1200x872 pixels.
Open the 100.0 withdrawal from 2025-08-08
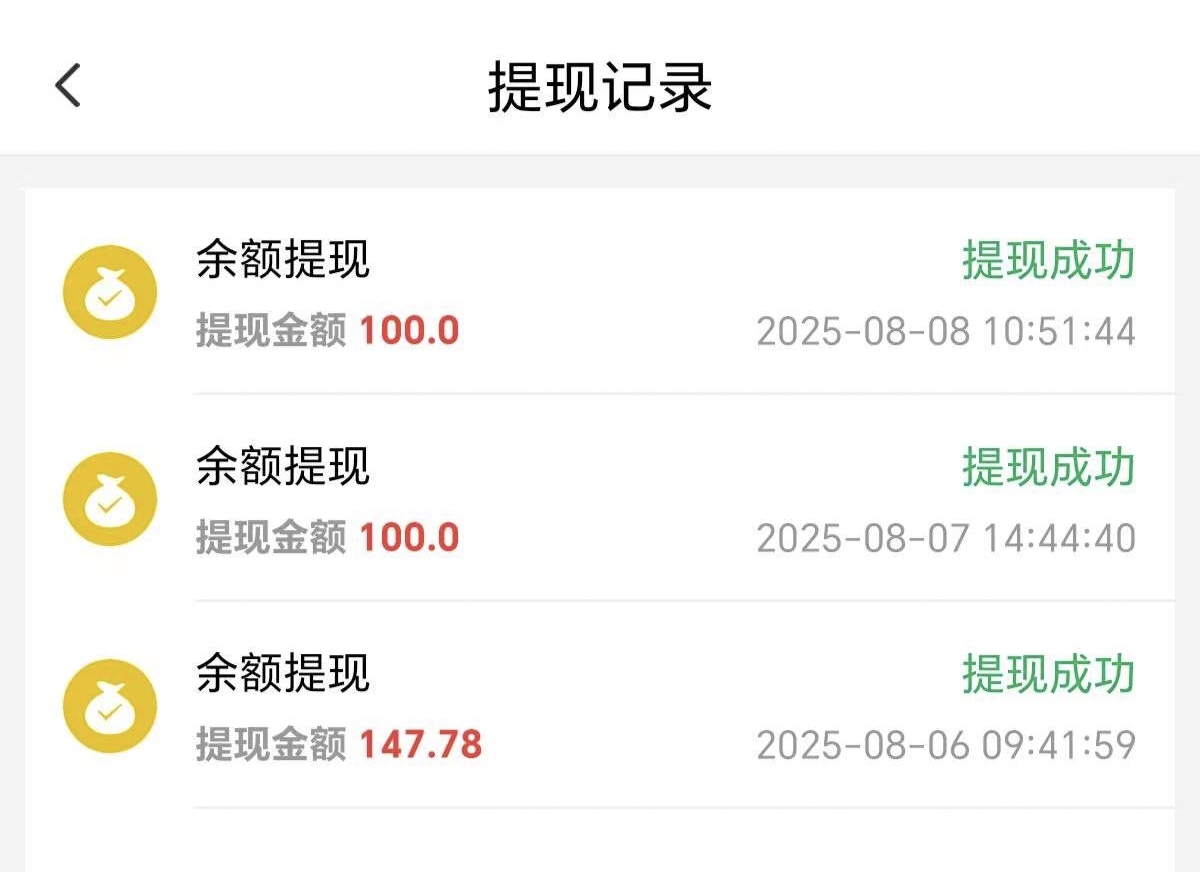pyautogui.click(x=600, y=294)
